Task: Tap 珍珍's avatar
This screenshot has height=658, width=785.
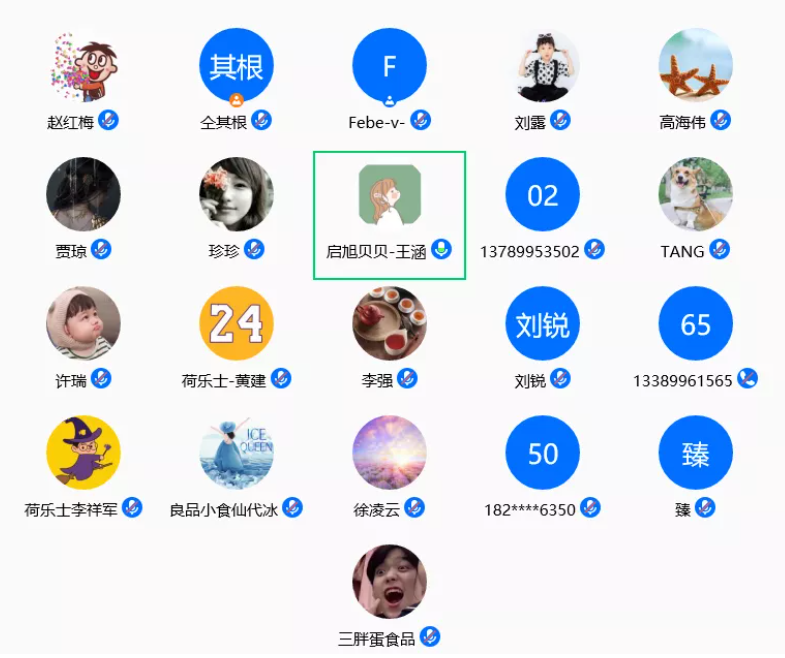Action: (237, 195)
